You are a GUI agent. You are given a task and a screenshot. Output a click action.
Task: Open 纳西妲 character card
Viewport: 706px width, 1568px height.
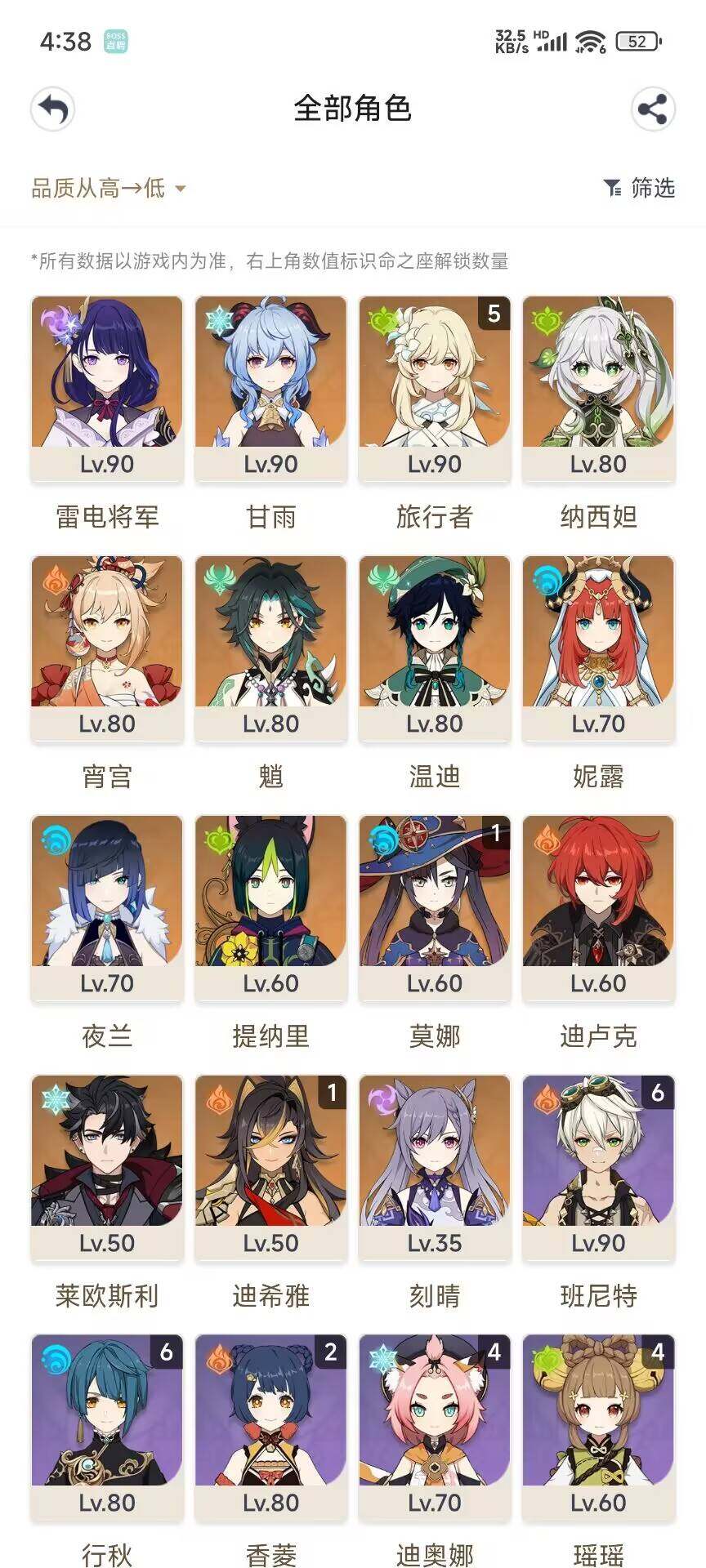pyautogui.click(x=598, y=388)
